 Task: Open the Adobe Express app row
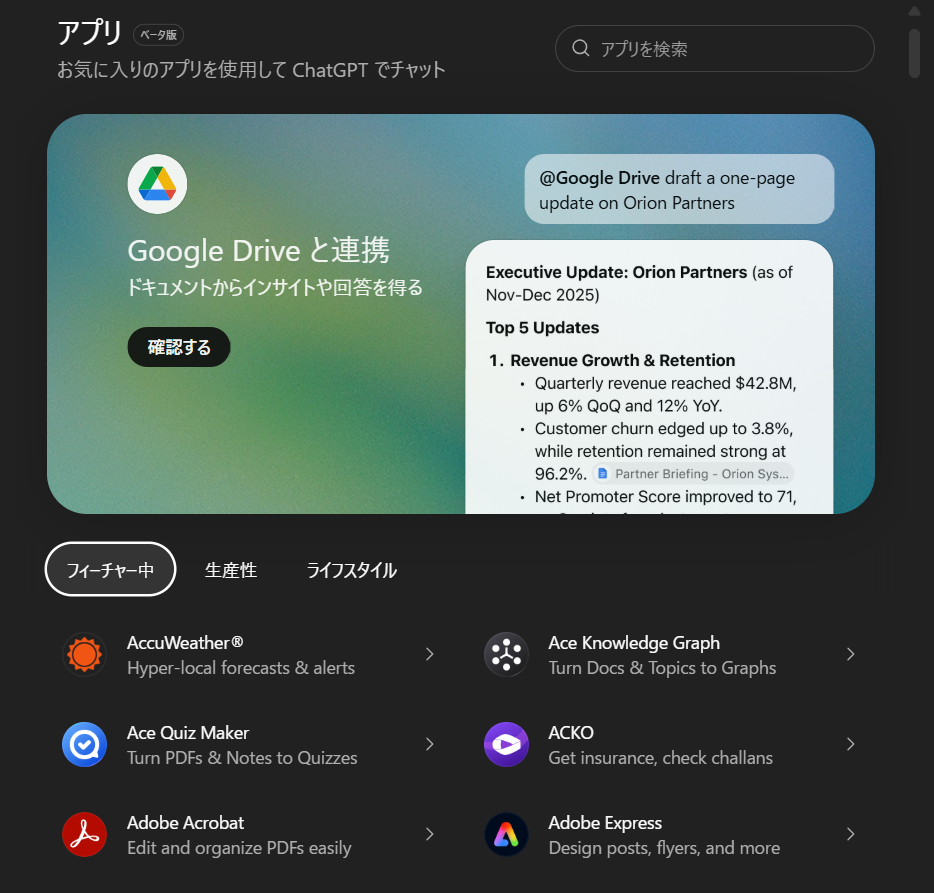tap(670, 835)
